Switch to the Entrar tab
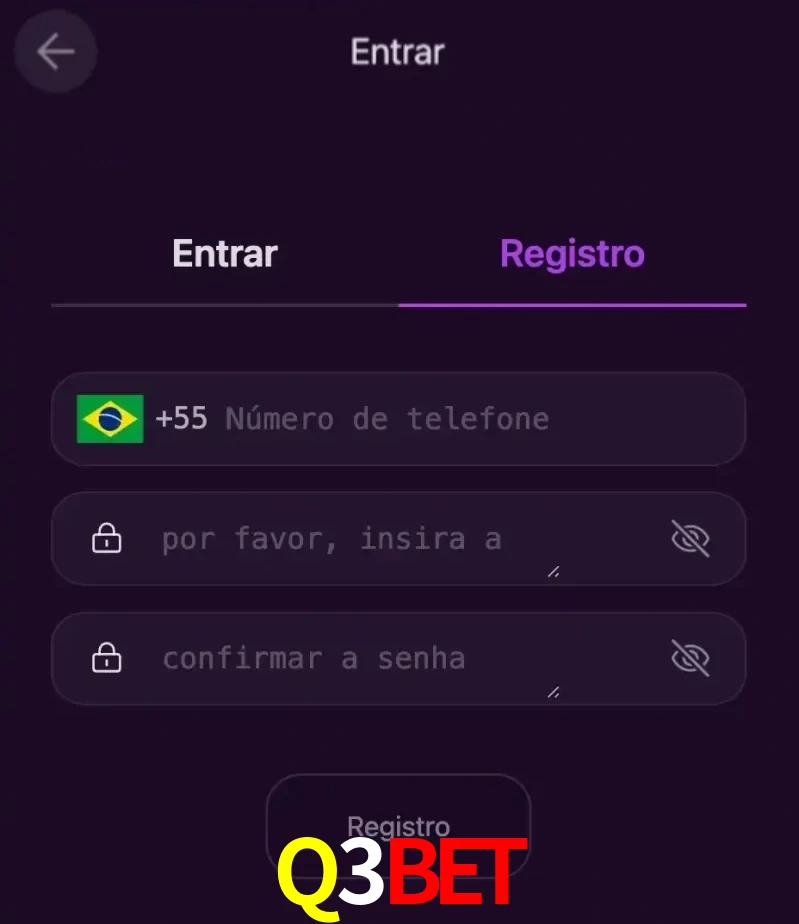 coord(224,253)
